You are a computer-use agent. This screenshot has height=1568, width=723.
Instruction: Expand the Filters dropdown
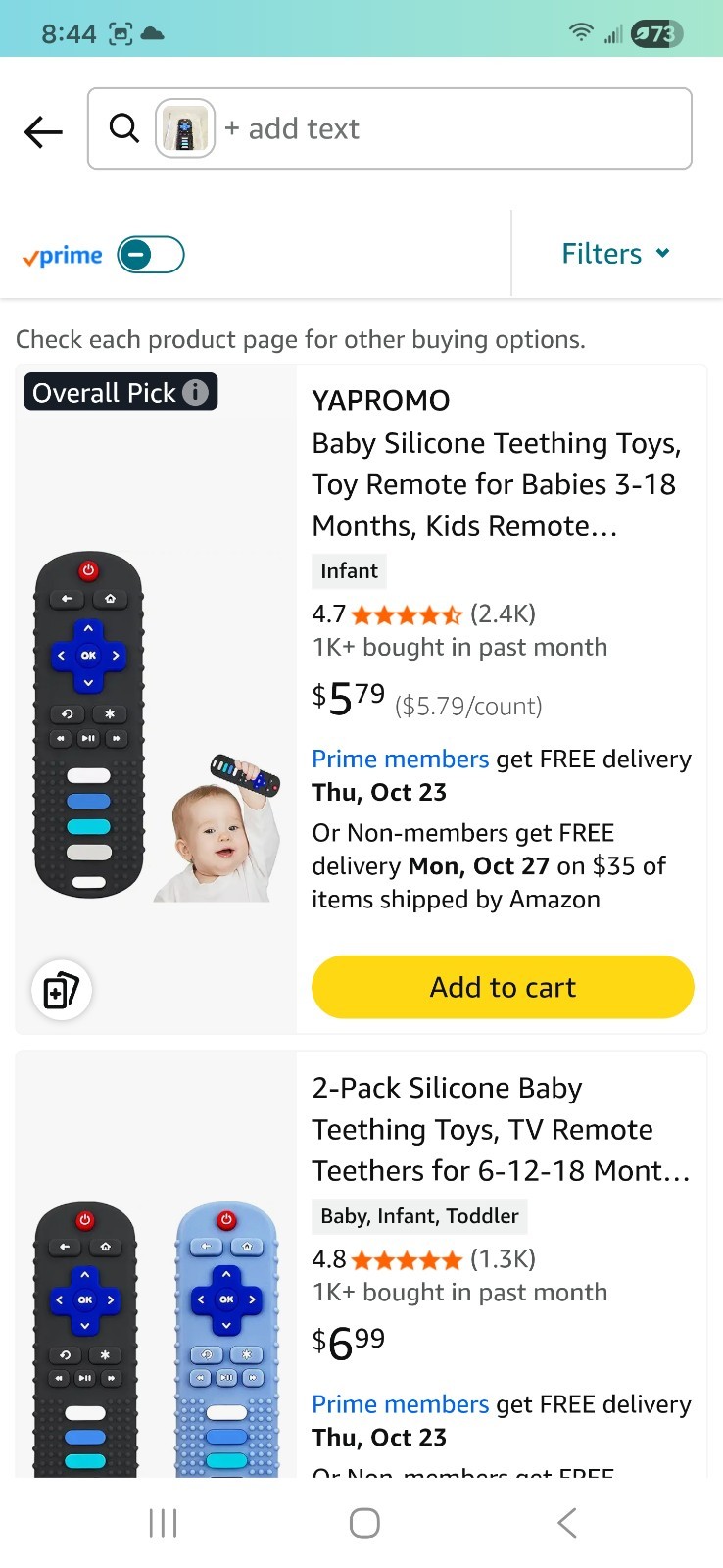tap(615, 254)
